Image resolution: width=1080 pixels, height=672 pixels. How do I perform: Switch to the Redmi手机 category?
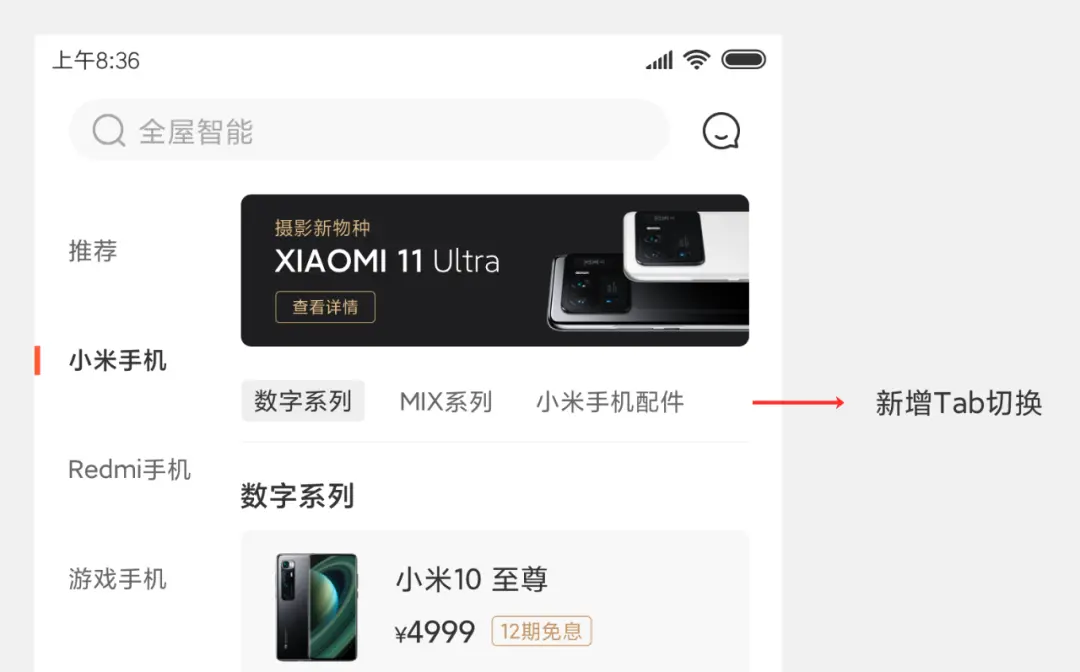[129, 470]
